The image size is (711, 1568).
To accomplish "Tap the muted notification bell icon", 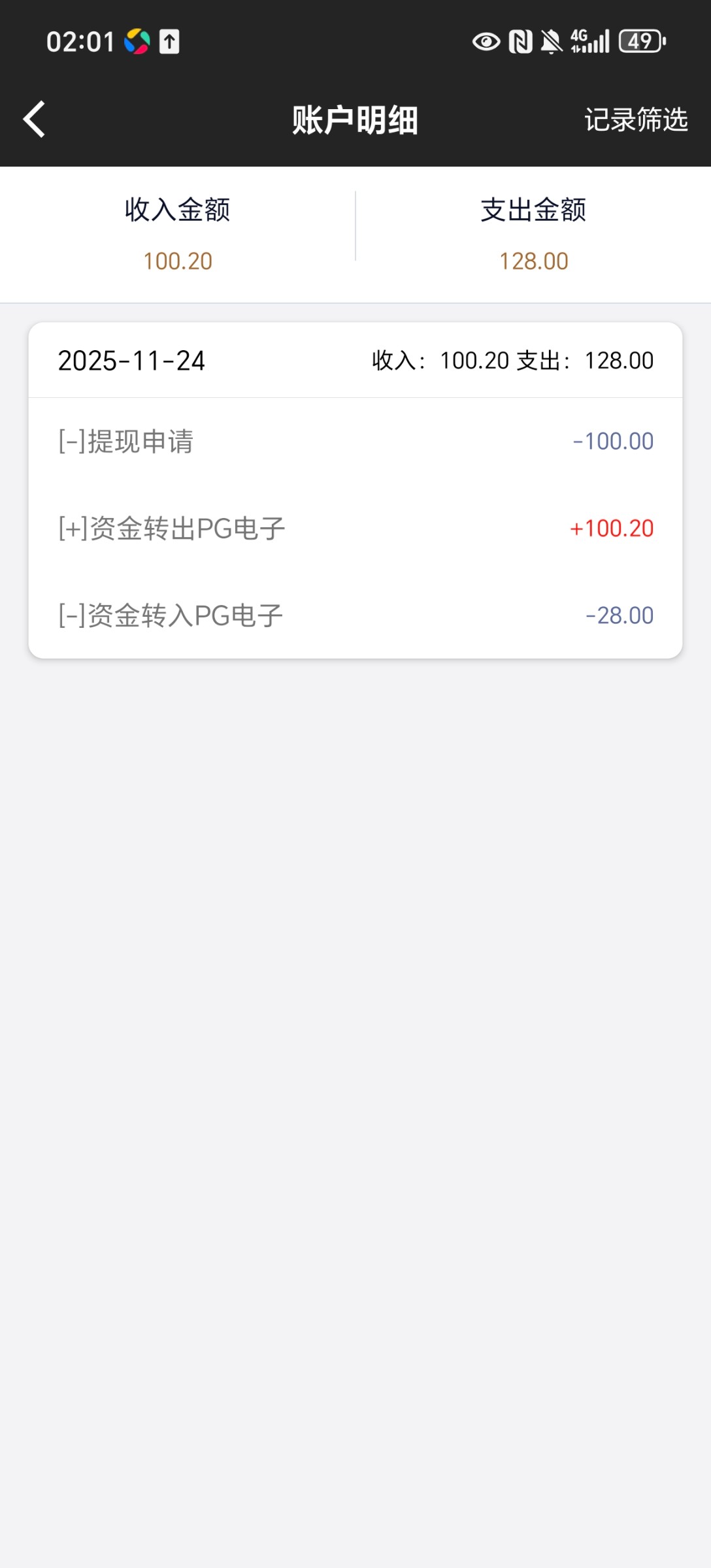I will (x=552, y=41).
